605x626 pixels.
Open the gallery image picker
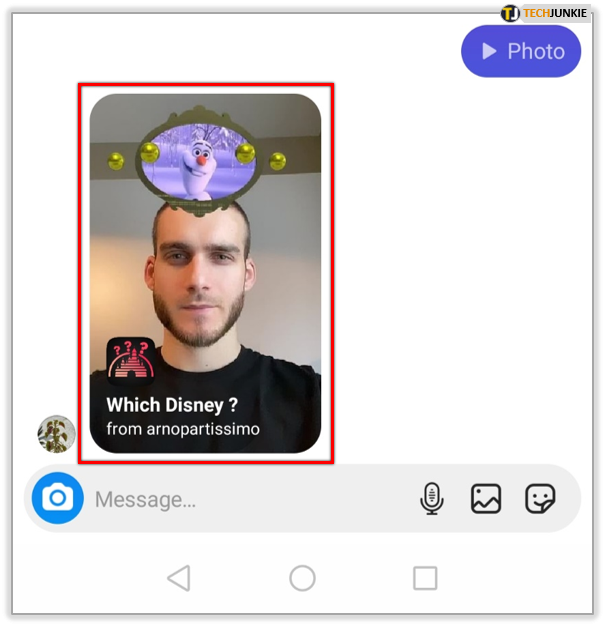point(486,498)
